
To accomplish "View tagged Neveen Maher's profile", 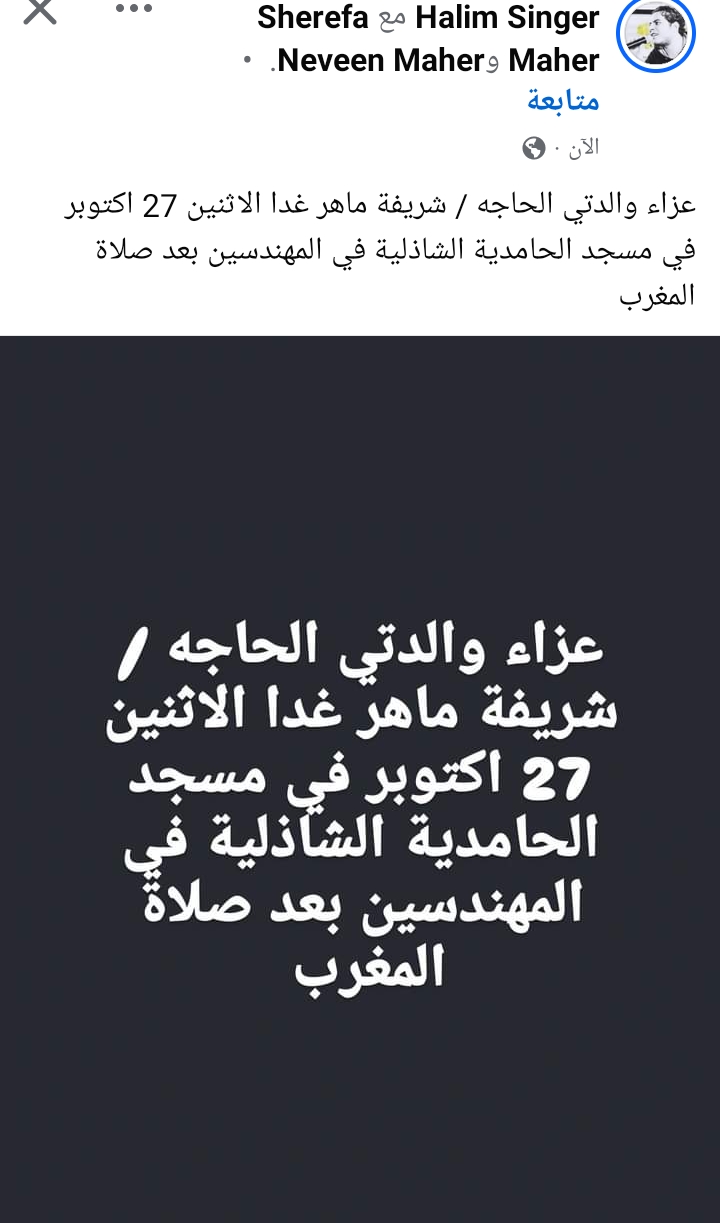I will tap(381, 61).
